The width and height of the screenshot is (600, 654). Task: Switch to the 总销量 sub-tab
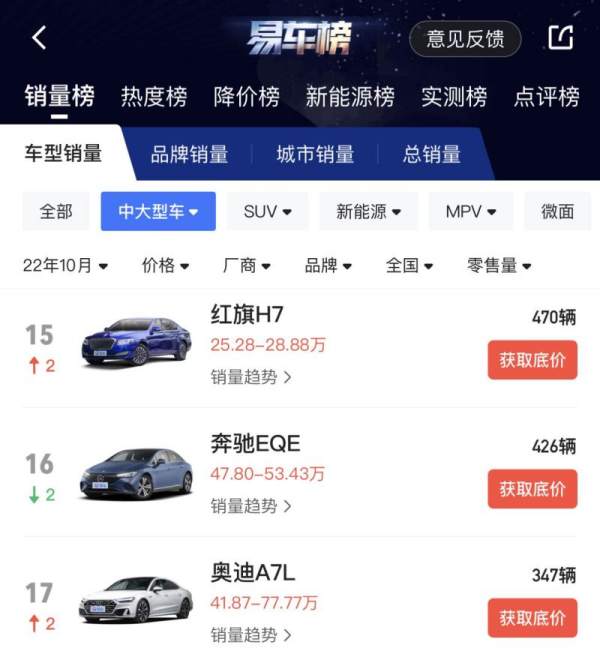pos(432,154)
